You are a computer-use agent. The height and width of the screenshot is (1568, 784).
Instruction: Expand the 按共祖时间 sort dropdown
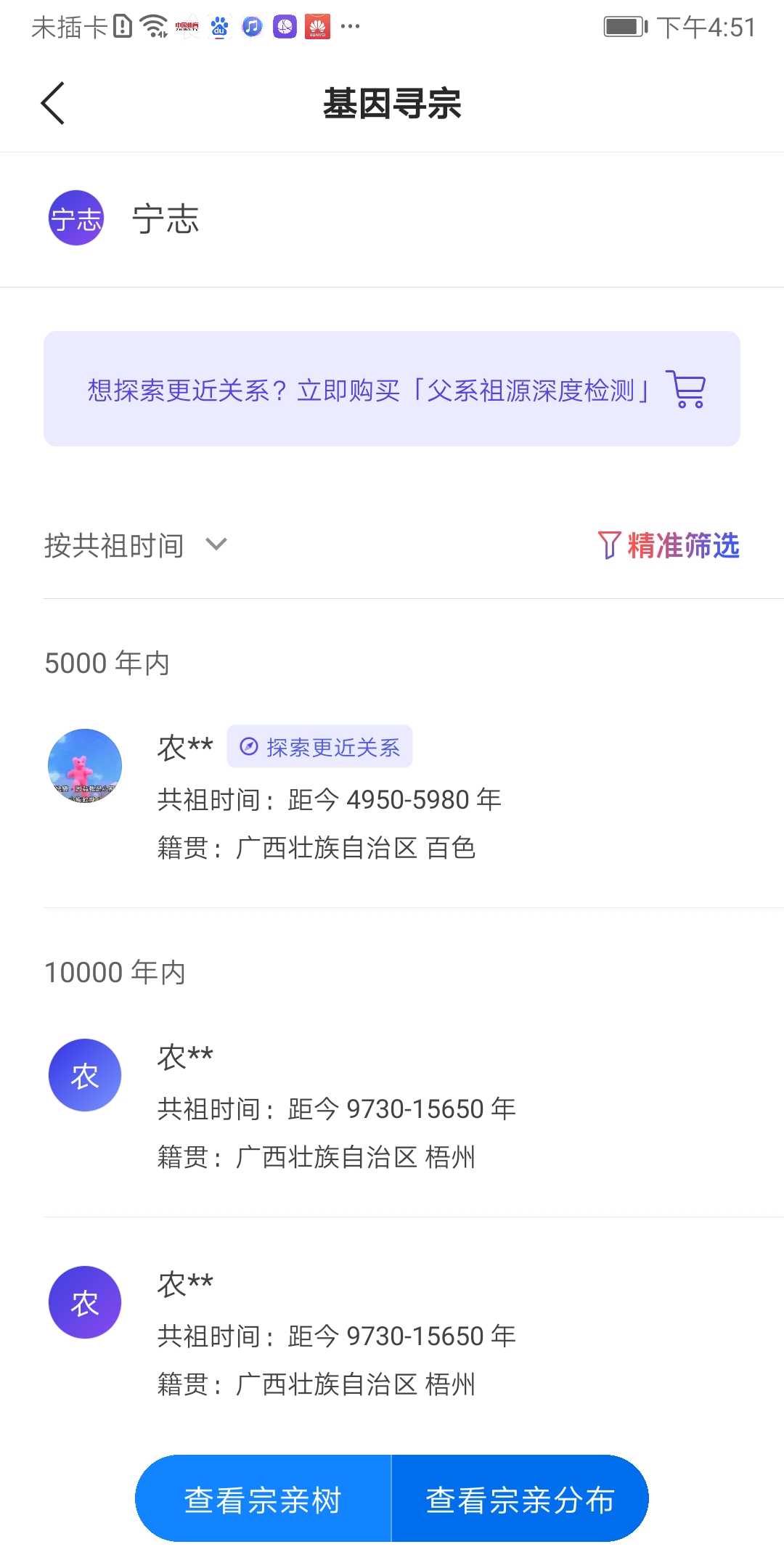tap(136, 545)
